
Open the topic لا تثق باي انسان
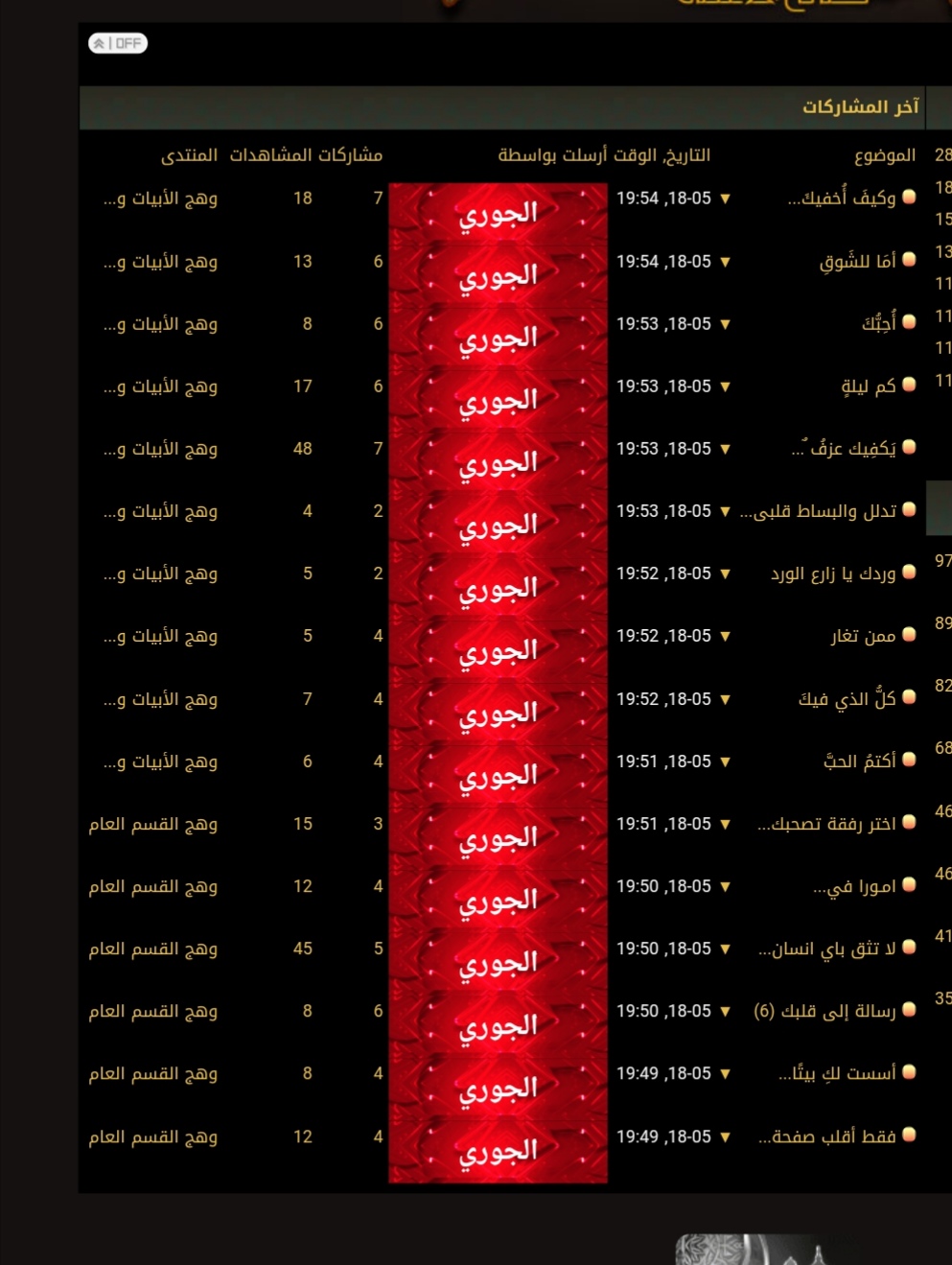coord(826,949)
